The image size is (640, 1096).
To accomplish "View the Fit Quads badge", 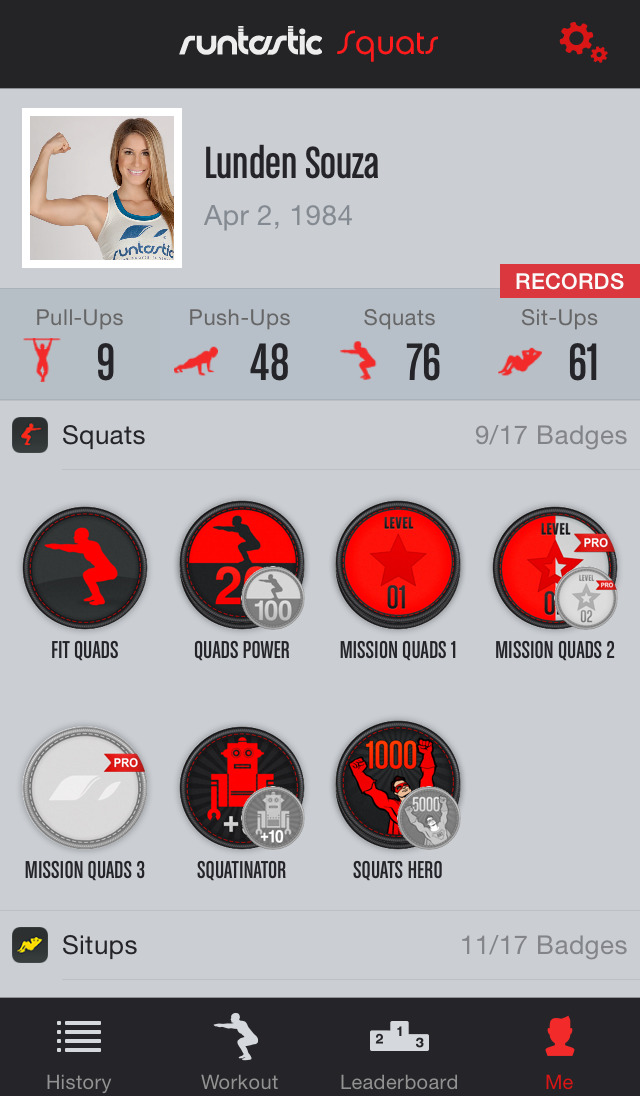I will click(85, 570).
